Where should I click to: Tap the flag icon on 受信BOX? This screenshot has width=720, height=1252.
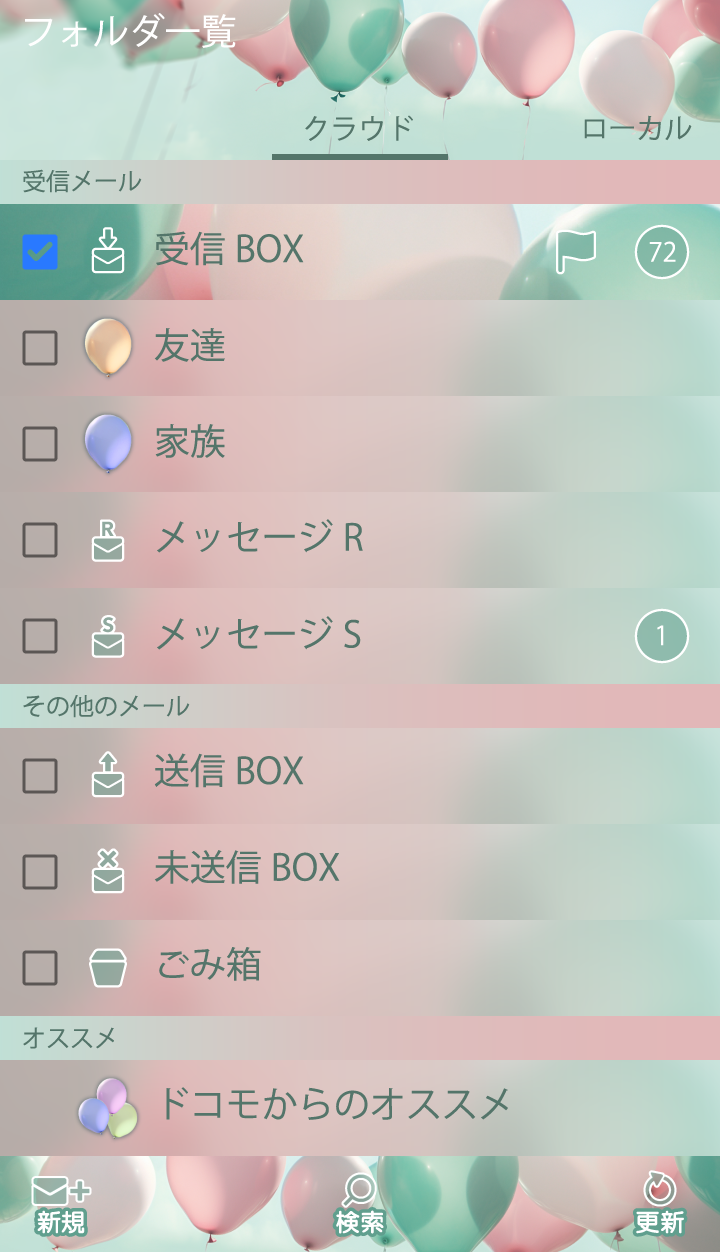click(576, 251)
